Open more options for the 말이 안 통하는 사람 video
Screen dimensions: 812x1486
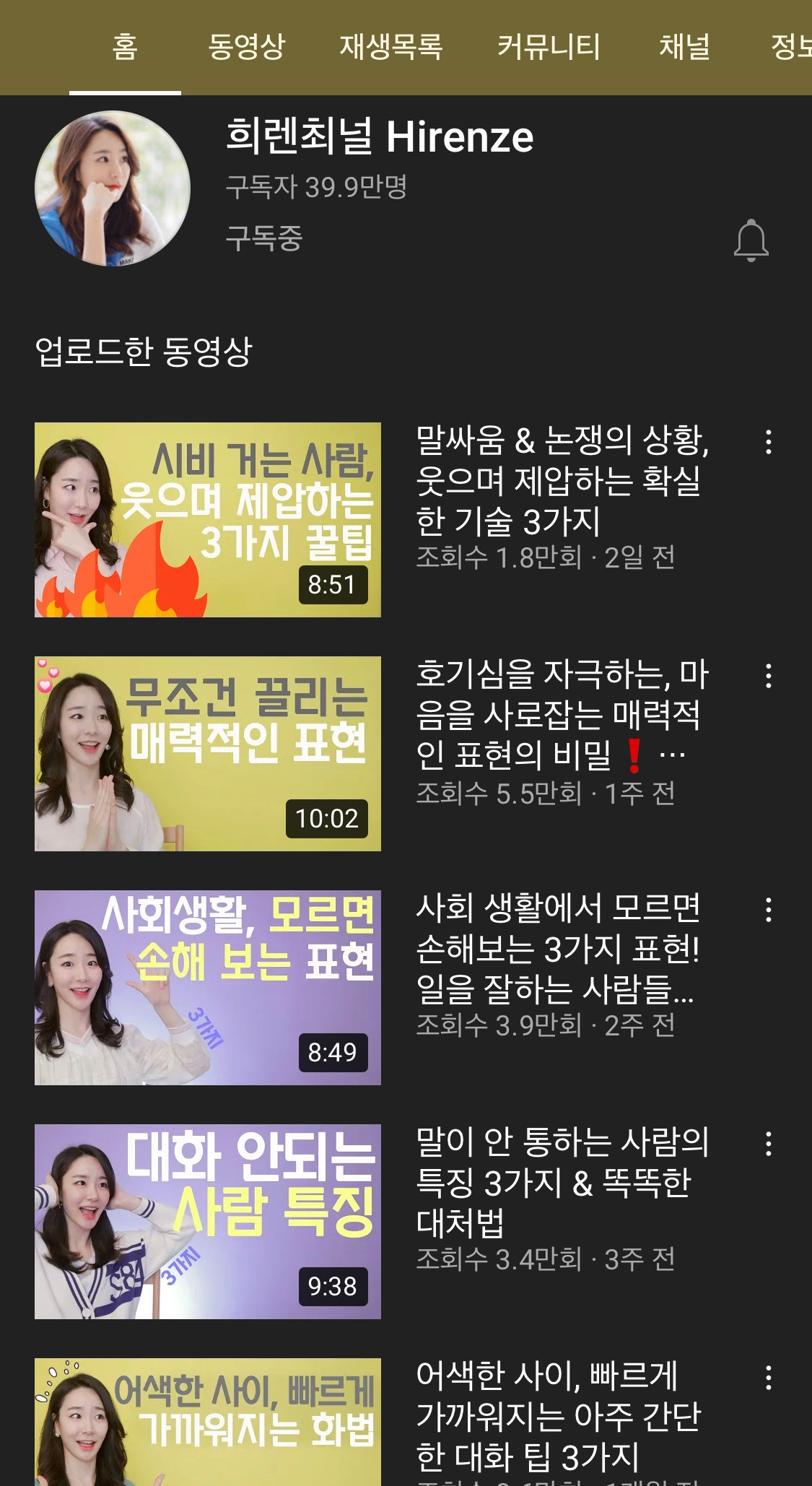[x=769, y=1144]
